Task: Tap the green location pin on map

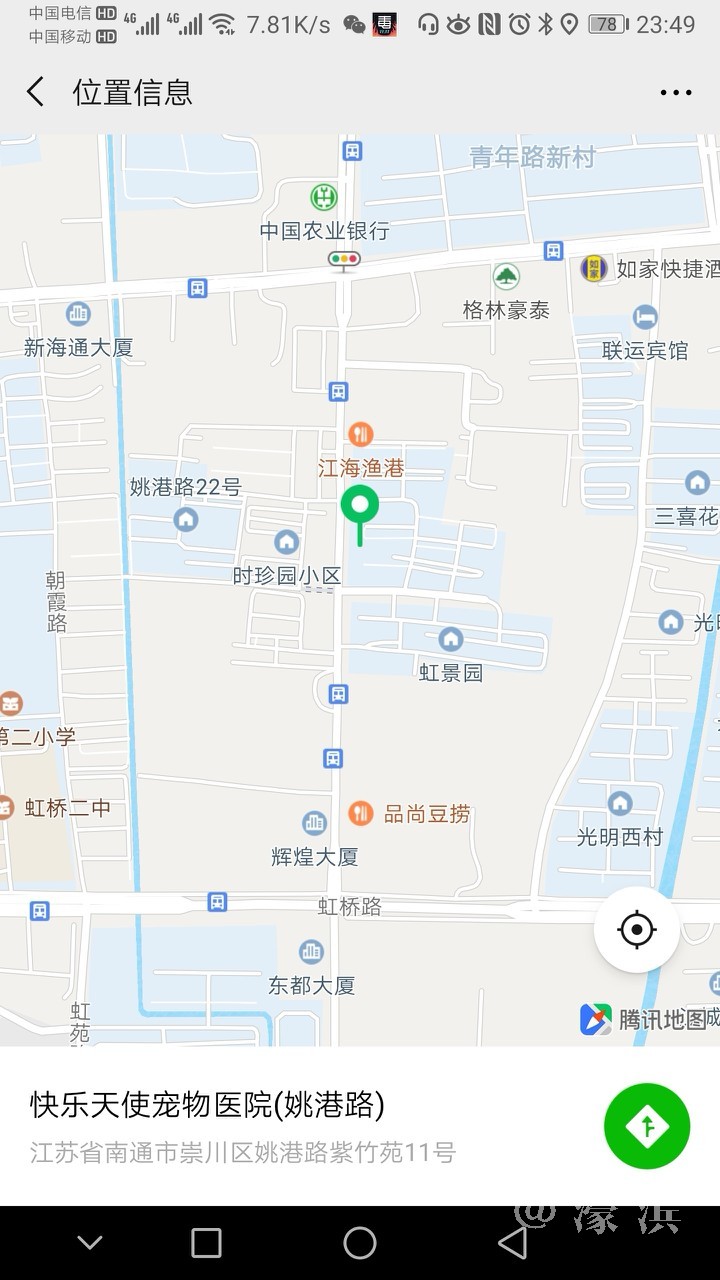Action: pyautogui.click(x=360, y=506)
